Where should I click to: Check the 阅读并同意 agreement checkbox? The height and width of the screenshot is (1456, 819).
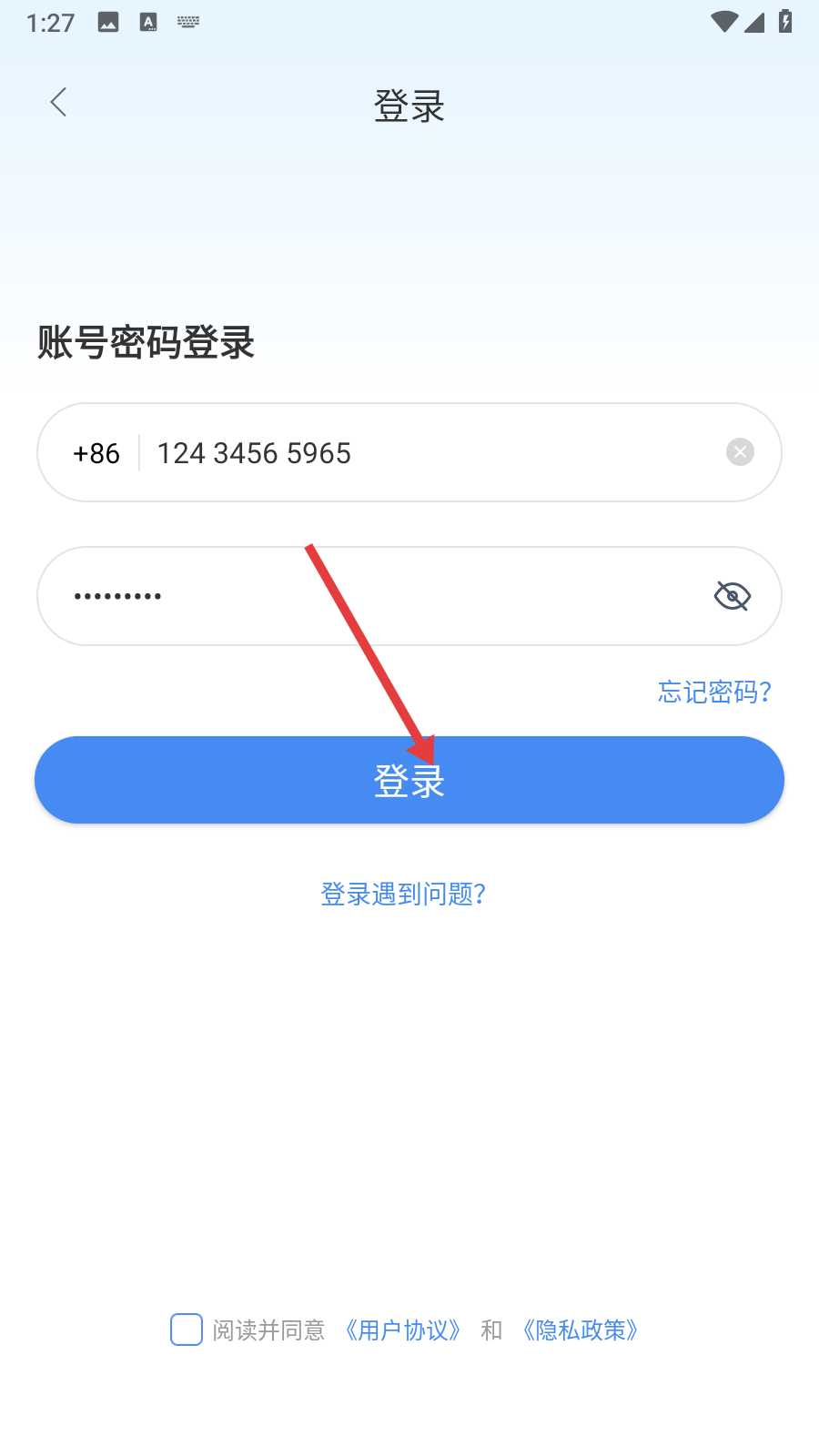pos(187,1330)
